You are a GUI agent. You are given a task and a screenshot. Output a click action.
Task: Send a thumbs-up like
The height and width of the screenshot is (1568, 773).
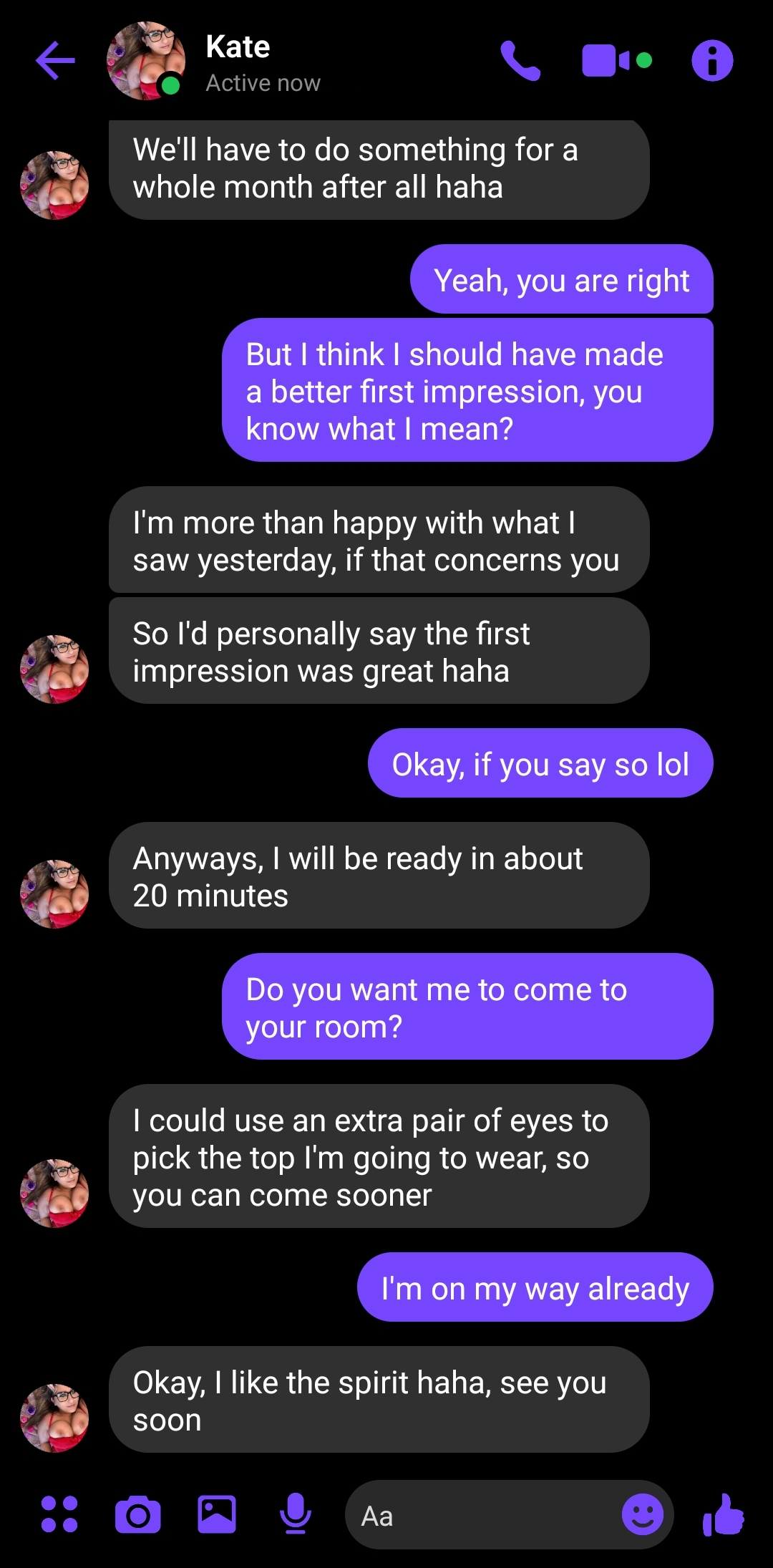[x=724, y=1514]
